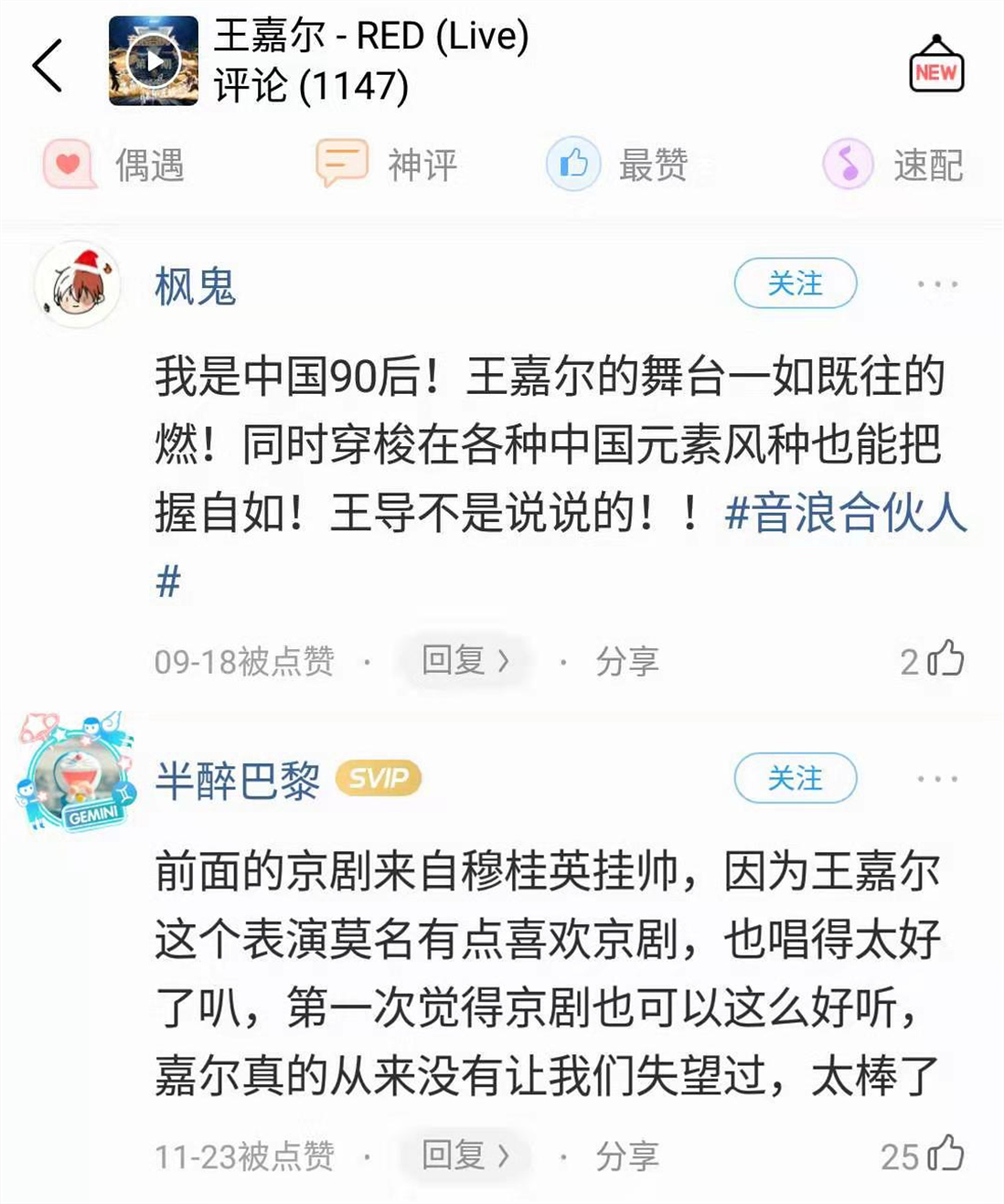Viewport: 1004px width, 1204px height.
Task: Follow user 半醉巴黎 with 关注 button
Action: pos(795,778)
